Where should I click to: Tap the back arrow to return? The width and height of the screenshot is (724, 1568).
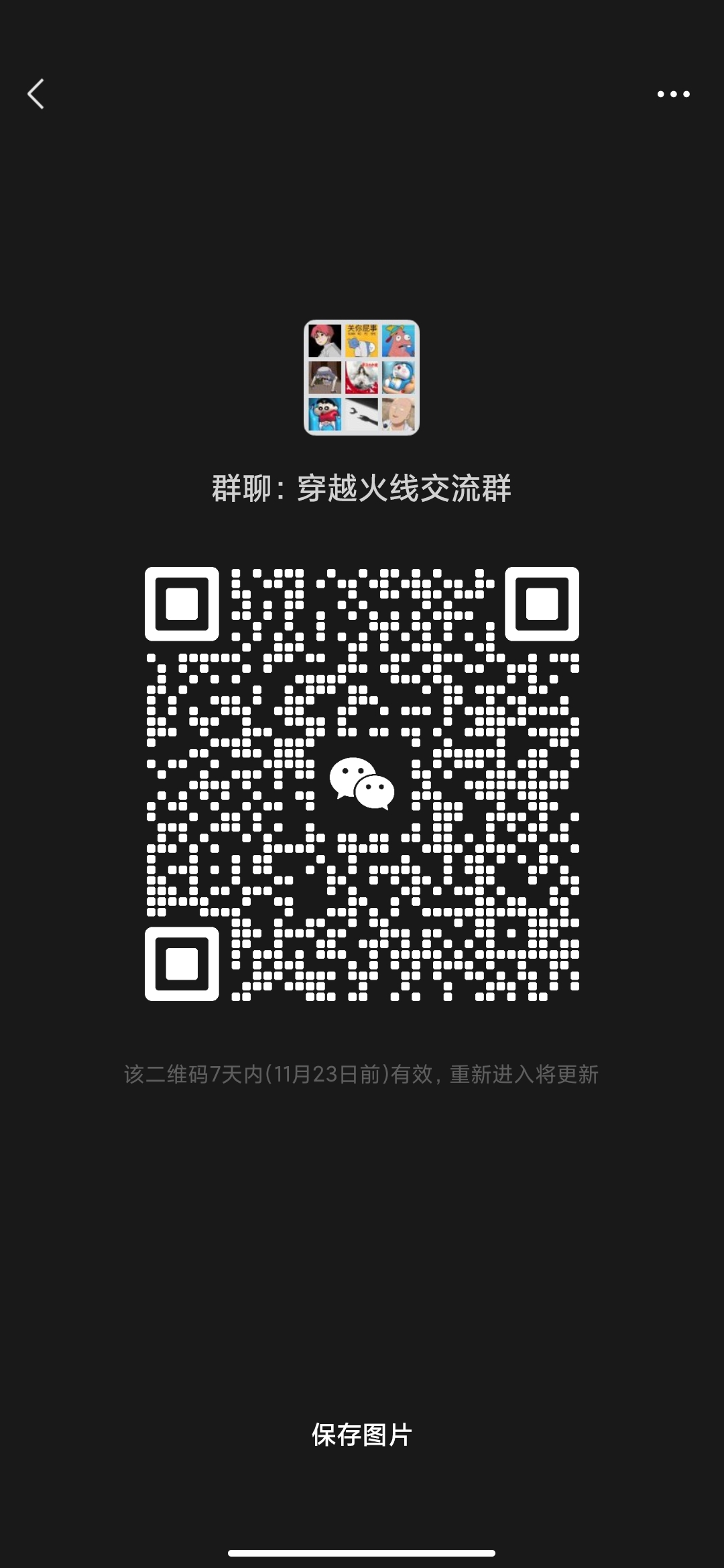37,94
